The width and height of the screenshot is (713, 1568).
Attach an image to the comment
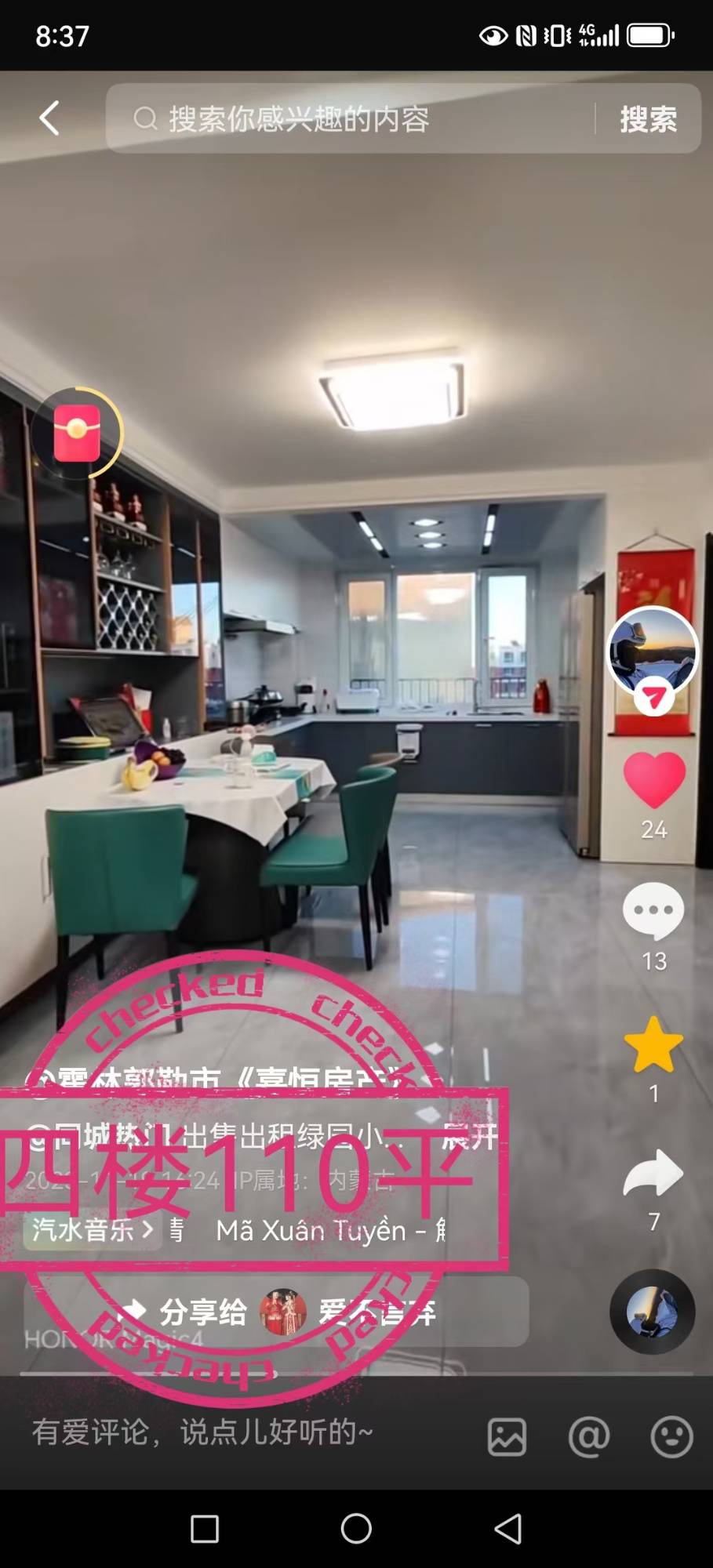point(507,1436)
